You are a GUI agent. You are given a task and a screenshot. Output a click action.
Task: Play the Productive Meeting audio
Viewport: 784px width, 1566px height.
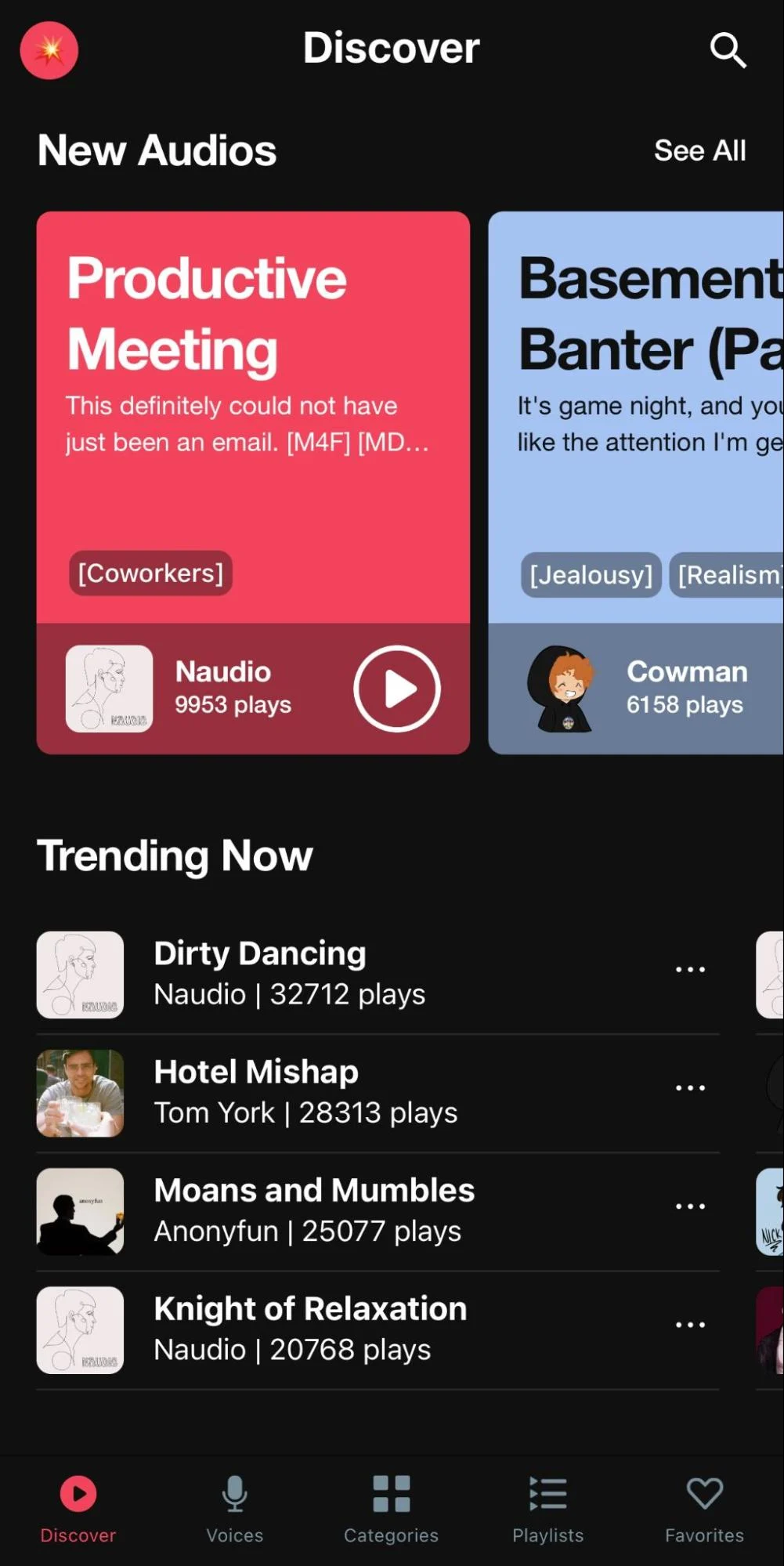click(397, 689)
